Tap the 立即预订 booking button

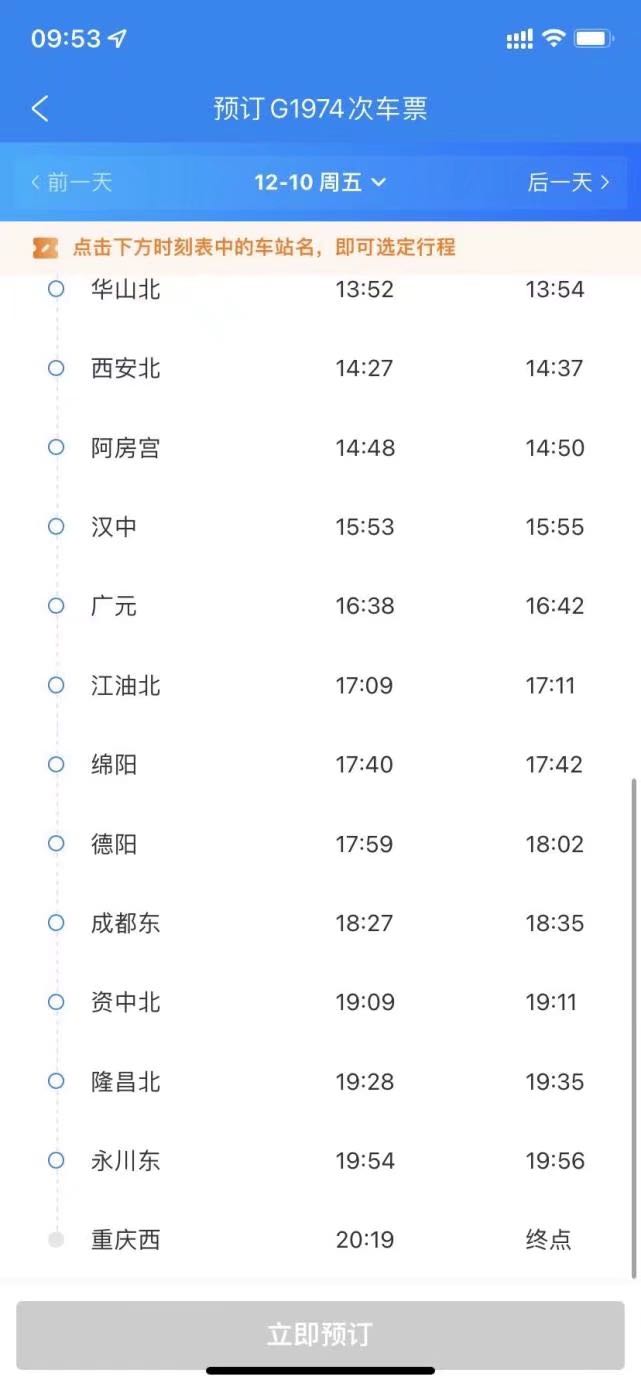[x=320, y=1335]
